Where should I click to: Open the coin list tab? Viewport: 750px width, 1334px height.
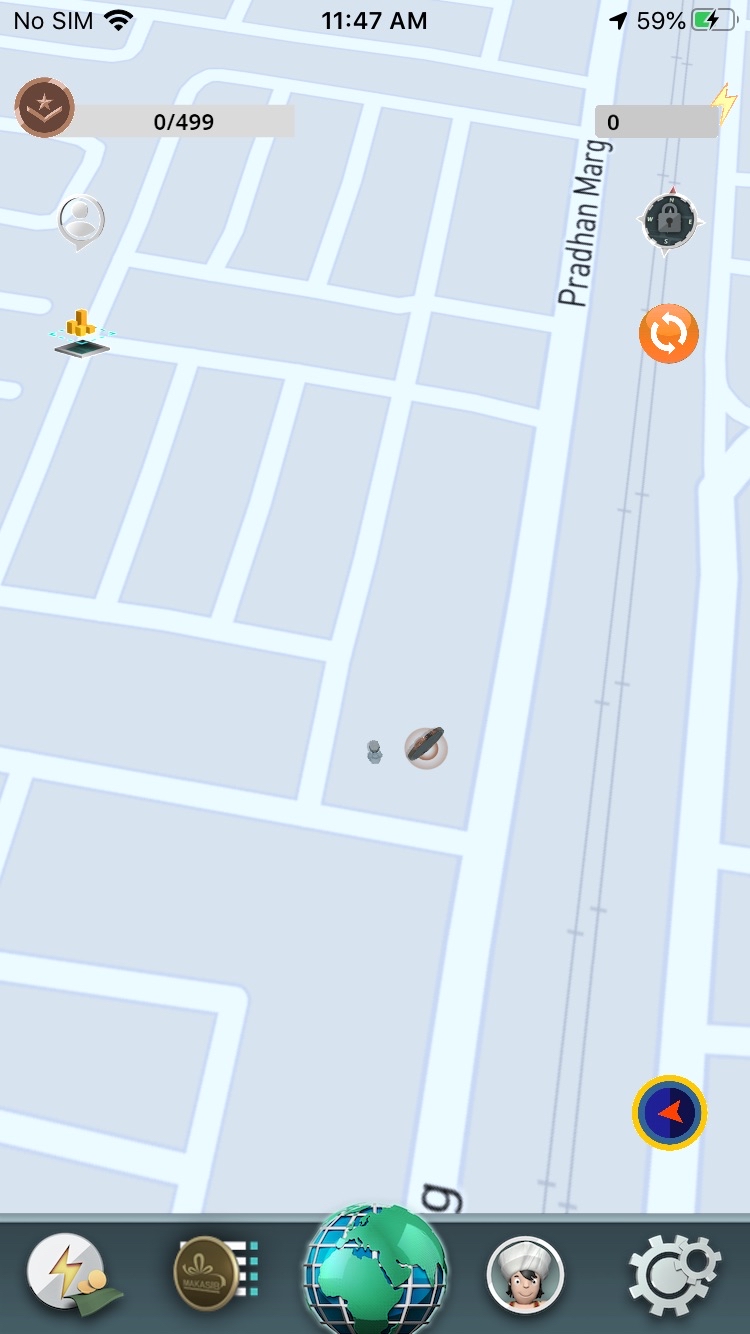[216, 1274]
